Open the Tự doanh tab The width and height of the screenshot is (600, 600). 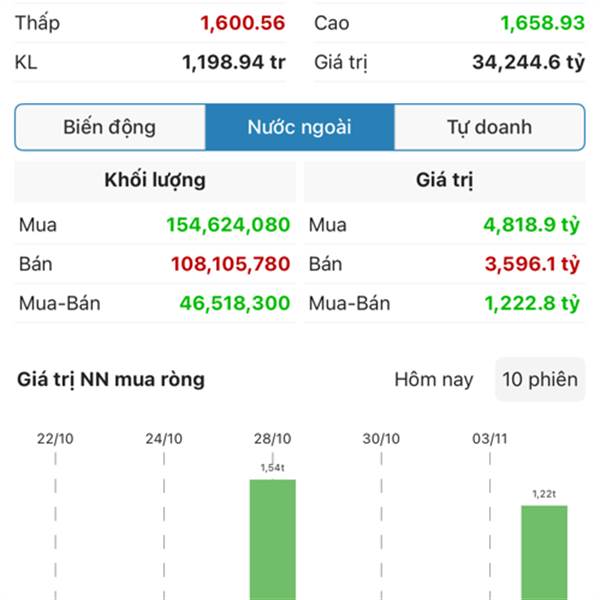489,128
